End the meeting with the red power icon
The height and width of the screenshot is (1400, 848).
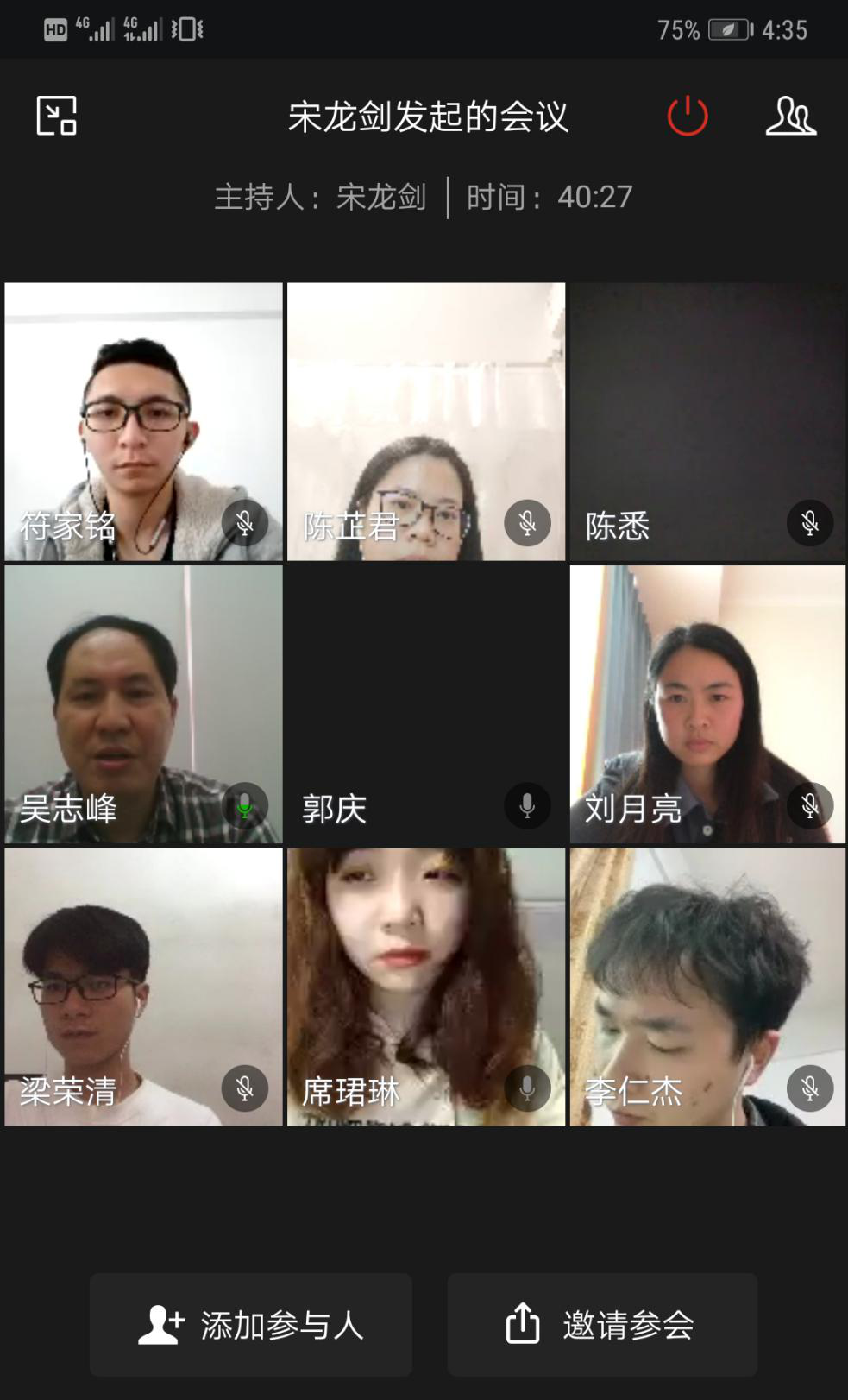[x=688, y=116]
